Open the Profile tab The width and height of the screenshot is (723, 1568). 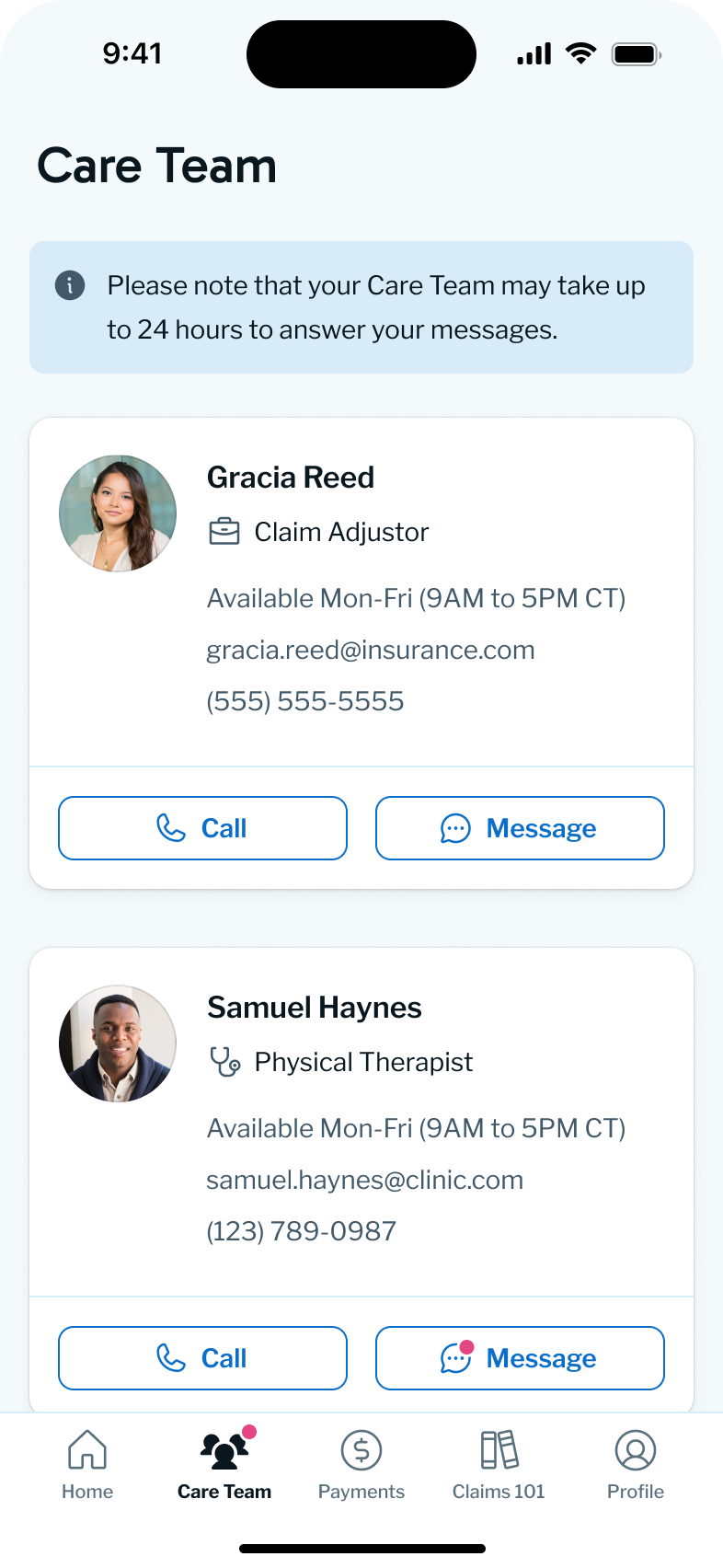click(635, 1465)
